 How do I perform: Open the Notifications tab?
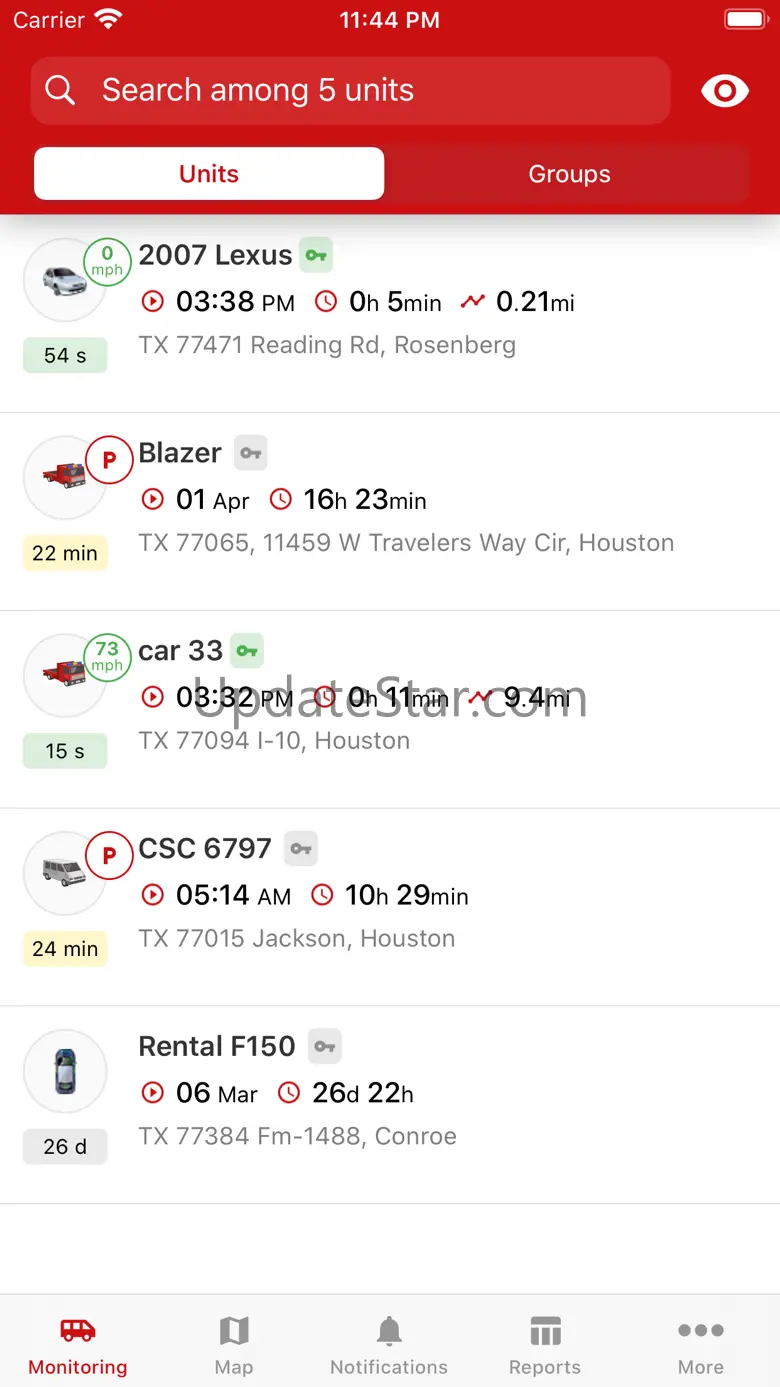[x=389, y=1345]
